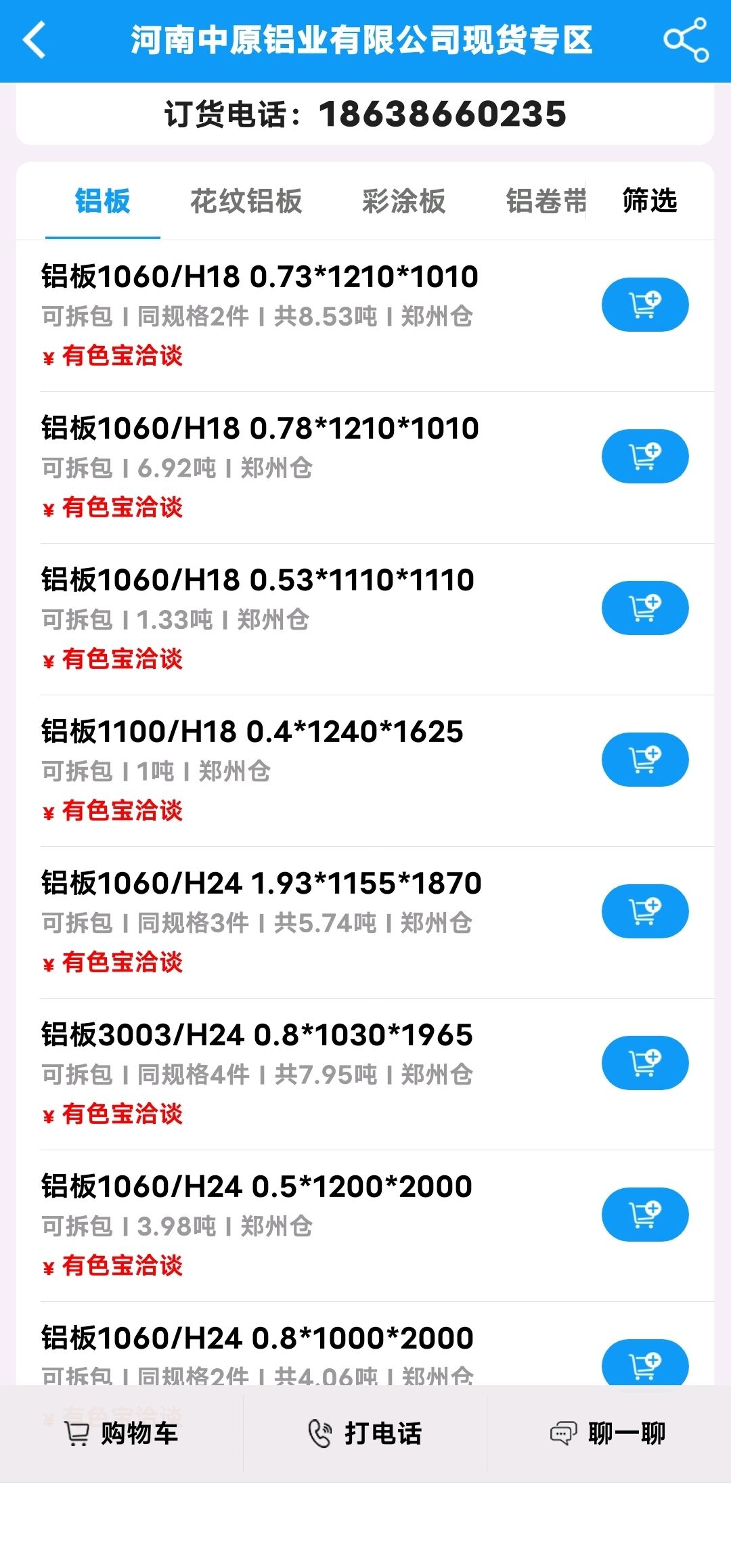Add 铝板1060/H18 0.78*1210*1010 to cart
Viewport: 731px width, 1568px height.
pos(645,456)
